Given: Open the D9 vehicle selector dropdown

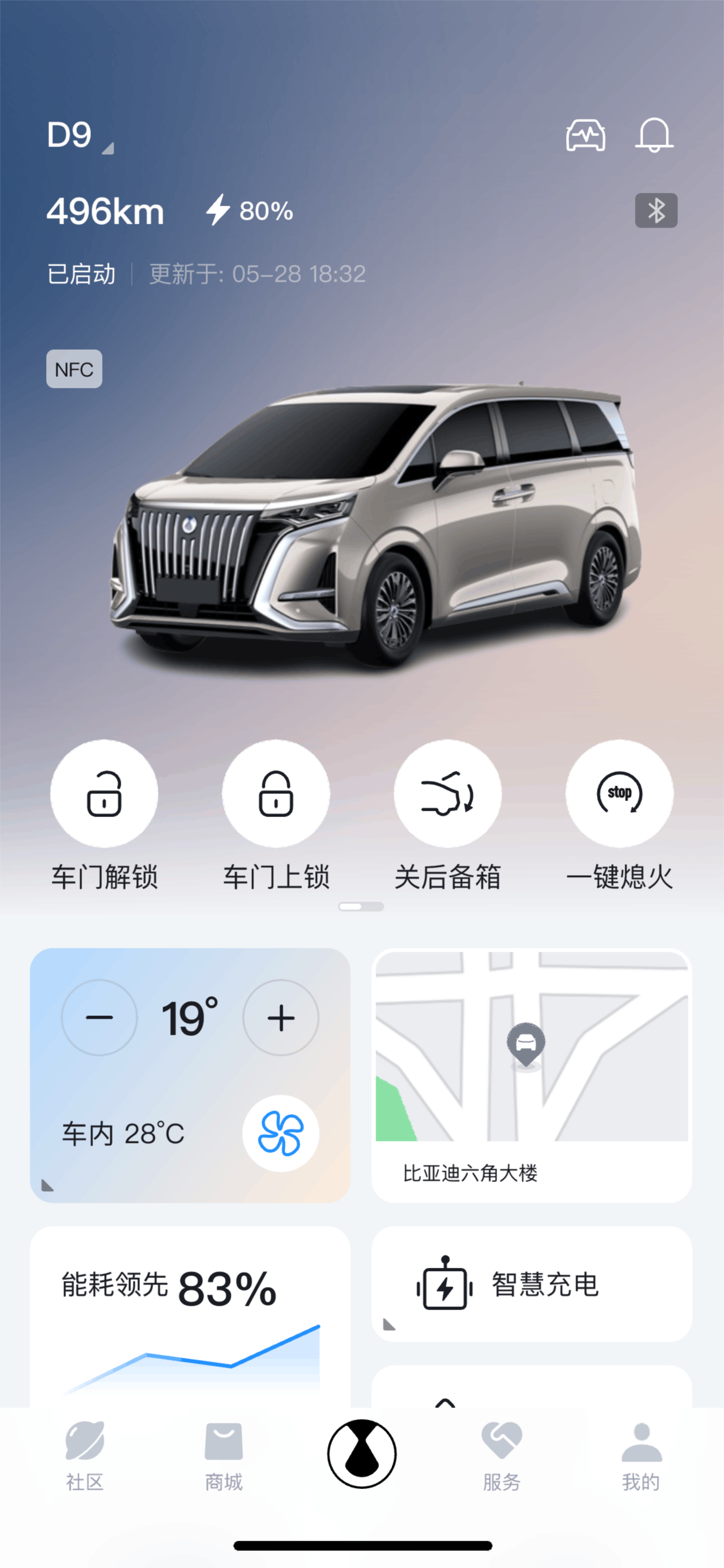Looking at the screenshot, I should (x=80, y=136).
